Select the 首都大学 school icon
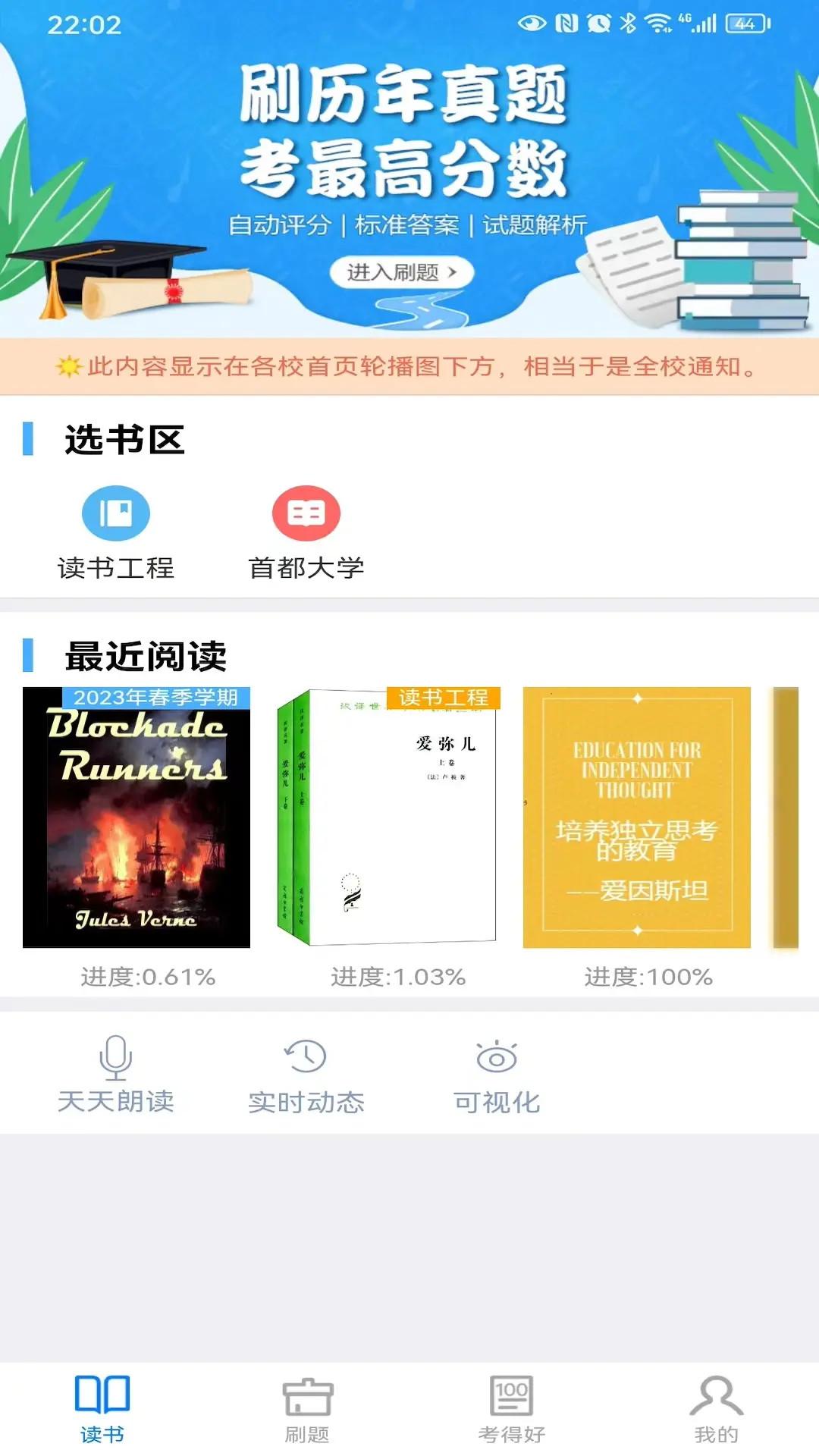819x1456 pixels. 306,513
